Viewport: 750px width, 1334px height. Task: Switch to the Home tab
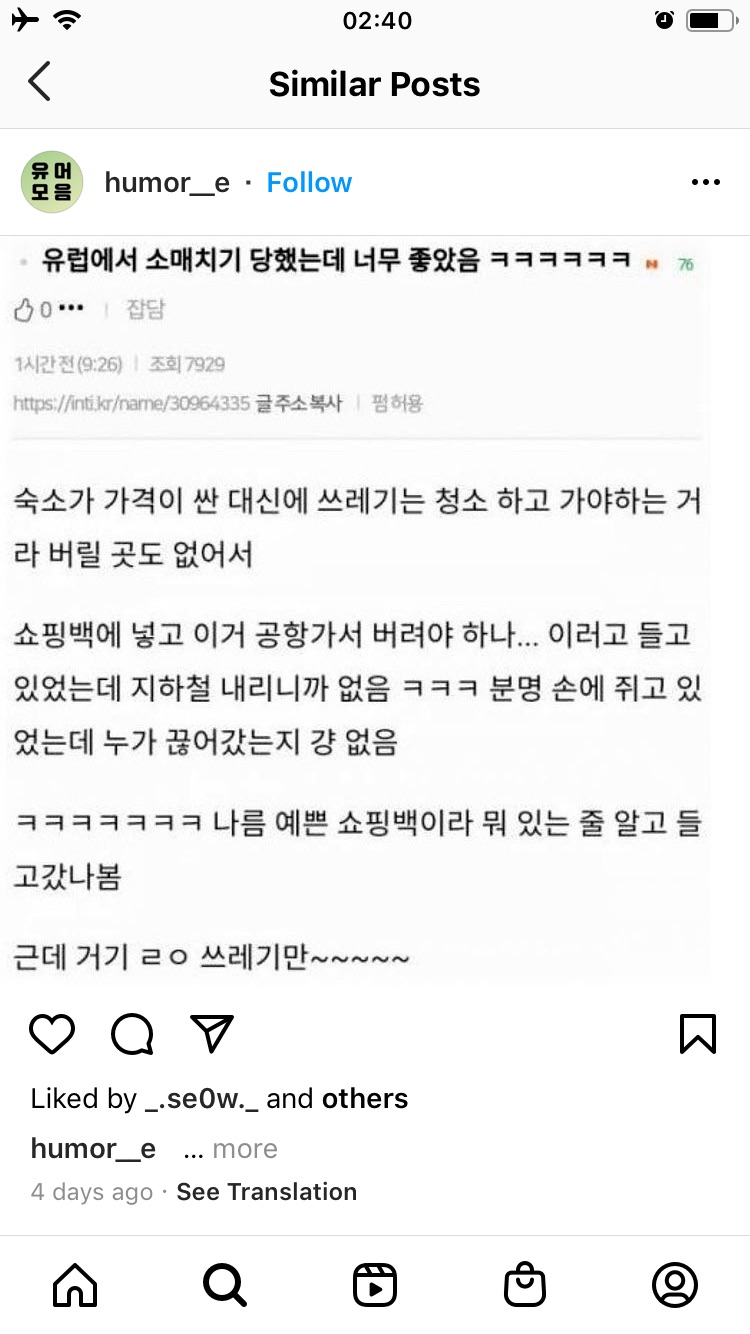coord(75,1285)
